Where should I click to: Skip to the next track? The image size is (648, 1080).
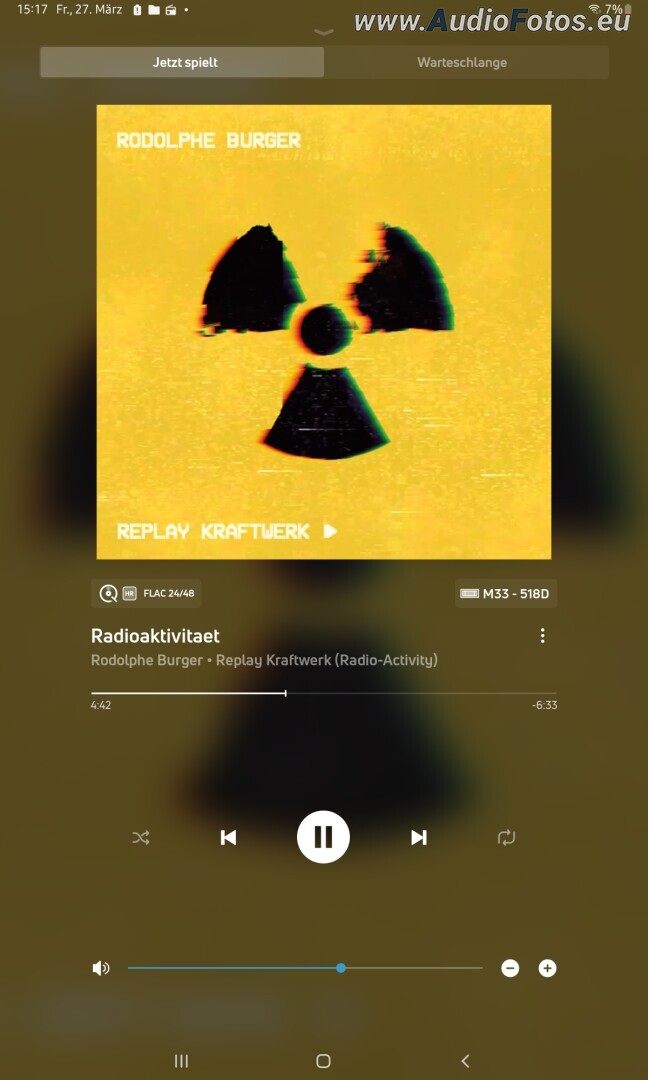coord(419,838)
